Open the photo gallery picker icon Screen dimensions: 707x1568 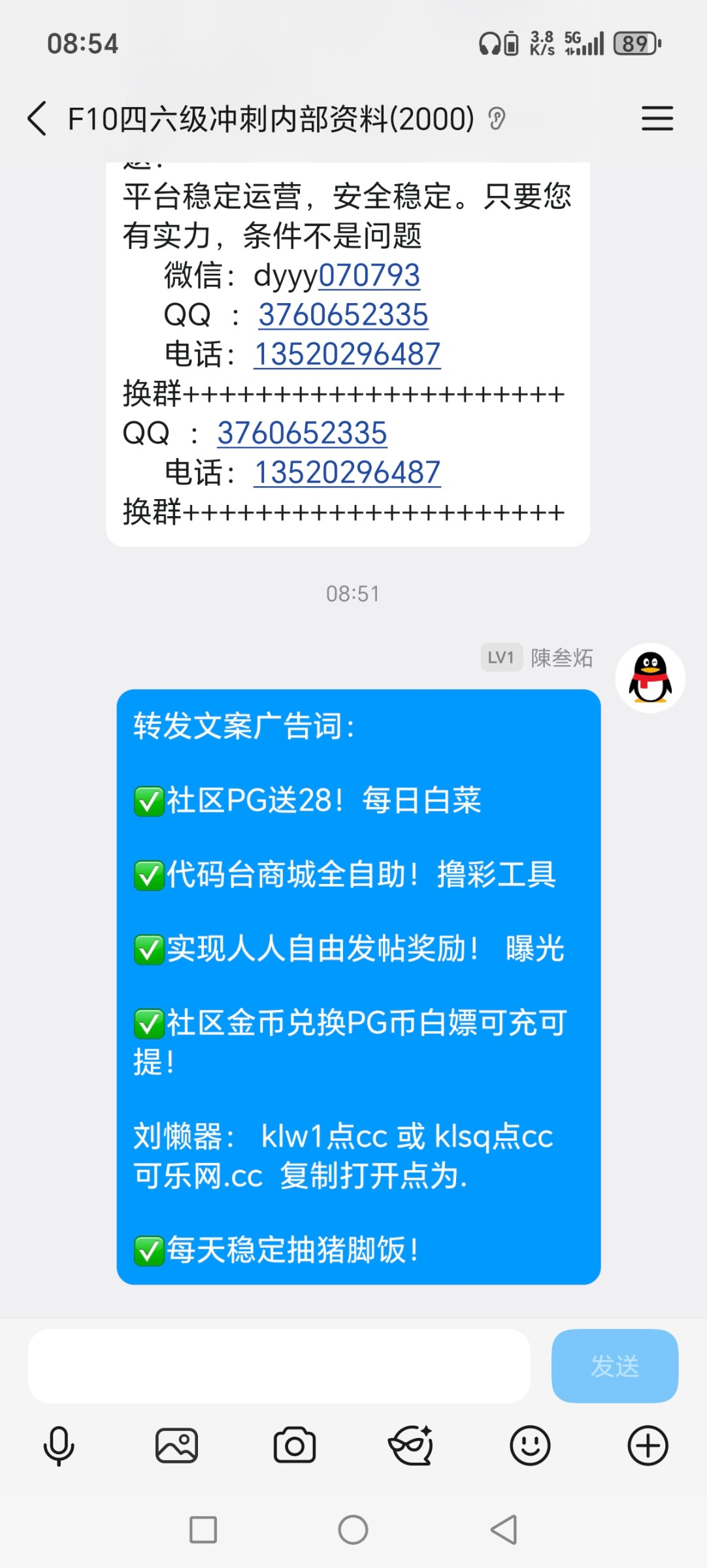[176, 1445]
